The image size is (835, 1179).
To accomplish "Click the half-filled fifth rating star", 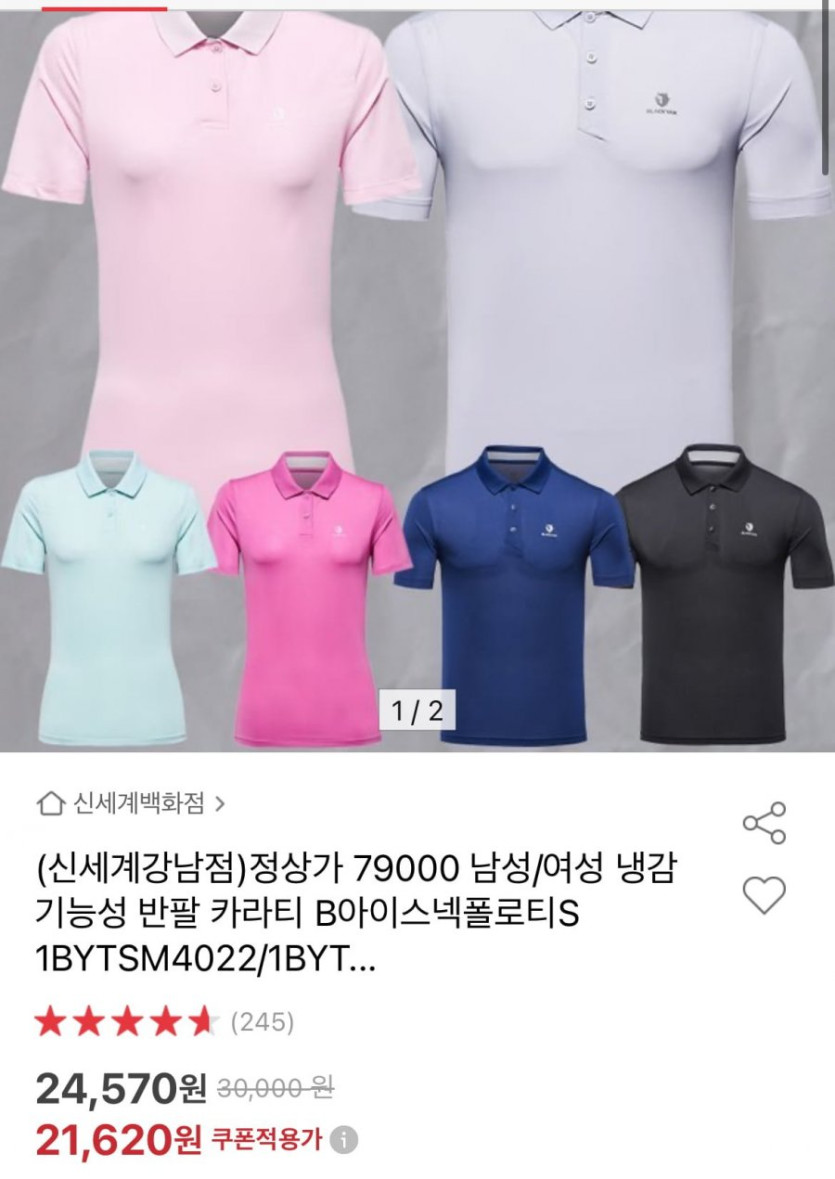I will tap(203, 1023).
